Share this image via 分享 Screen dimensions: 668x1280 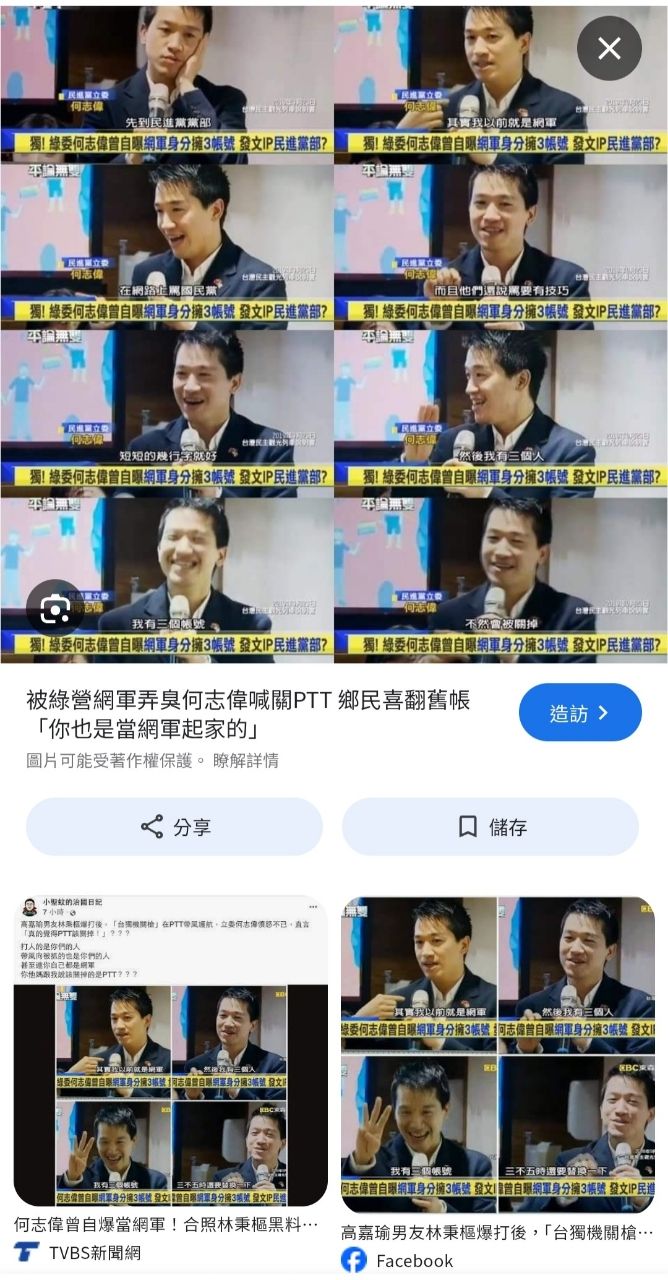click(x=175, y=827)
